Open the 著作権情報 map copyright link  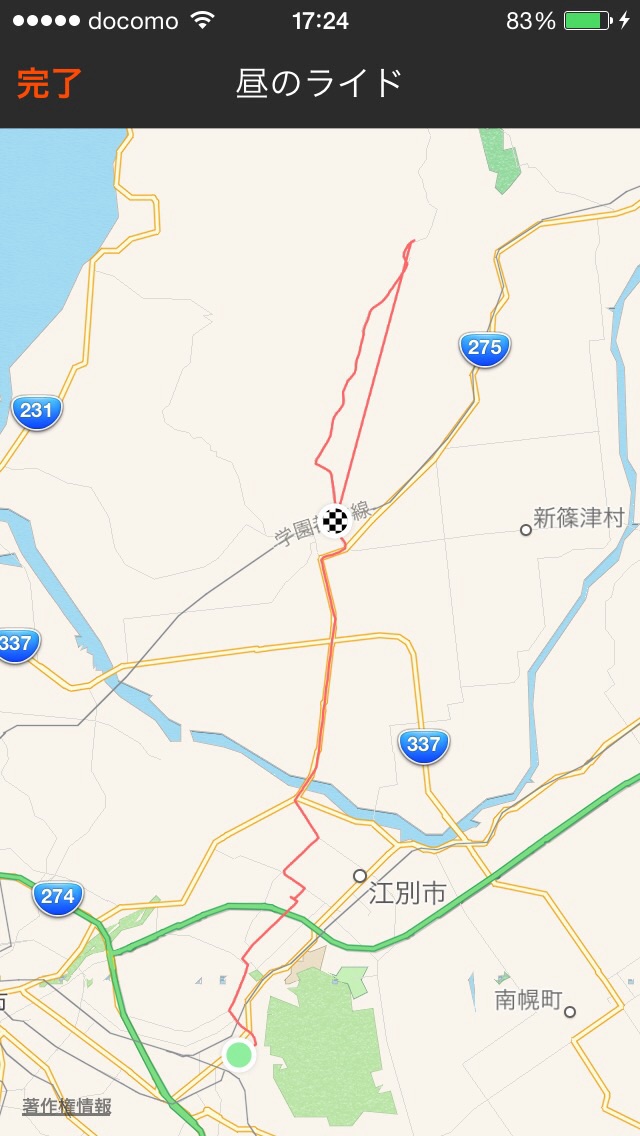[66, 1106]
